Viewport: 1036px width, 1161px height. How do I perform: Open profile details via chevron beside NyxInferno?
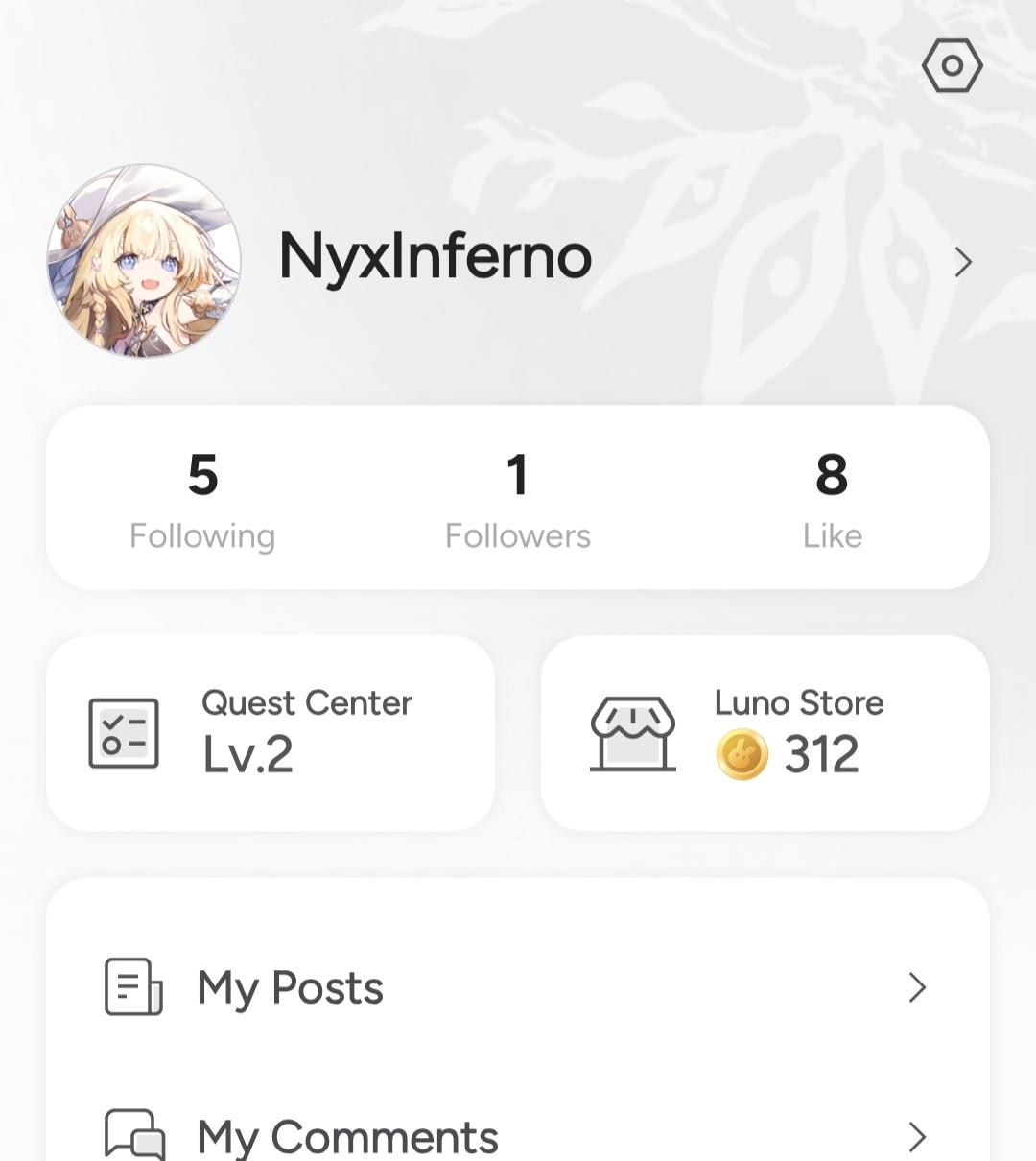point(963,262)
